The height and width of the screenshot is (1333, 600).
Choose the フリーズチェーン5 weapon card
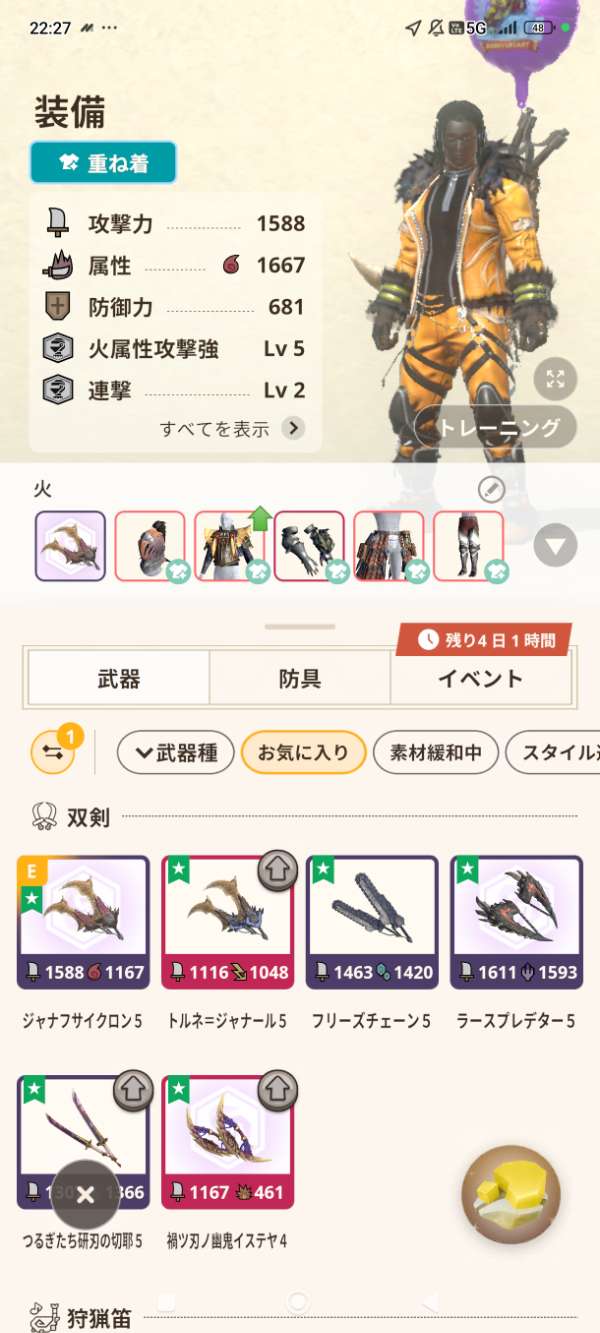[371, 922]
